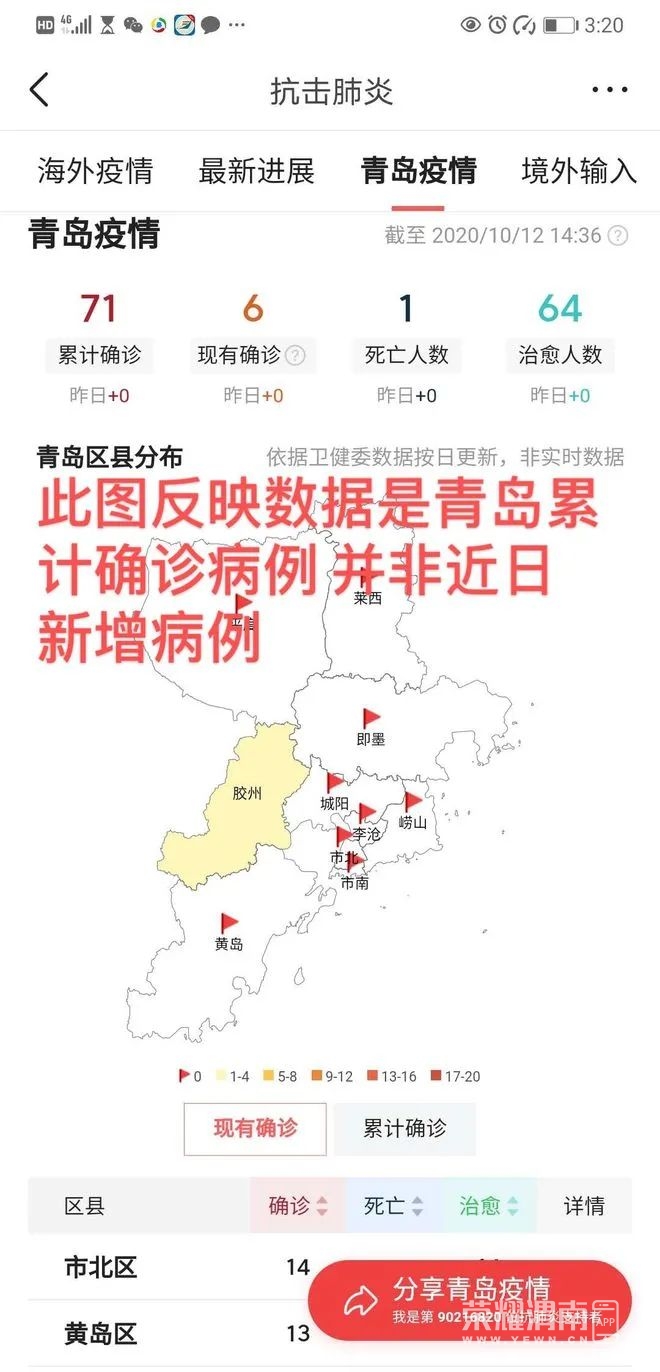
Task: Switch the map to 累计确诊
Action: [404, 1129]
